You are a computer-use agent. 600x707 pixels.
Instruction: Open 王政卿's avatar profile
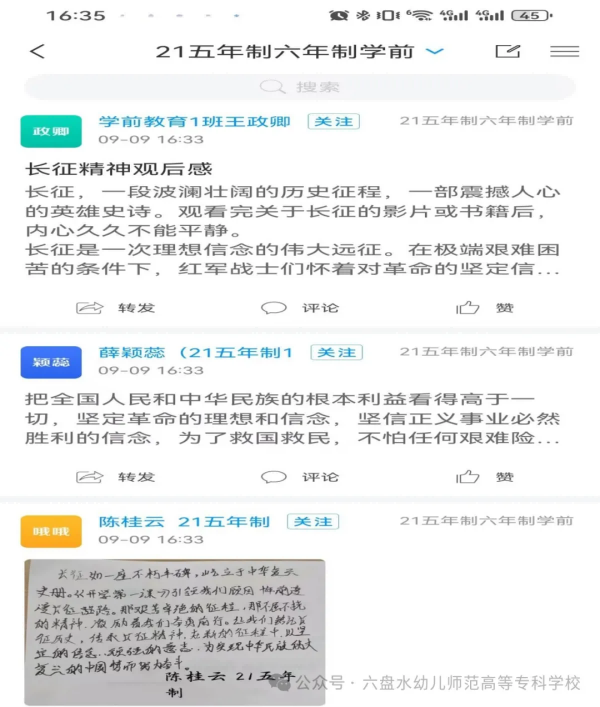[x=50, y=131]
